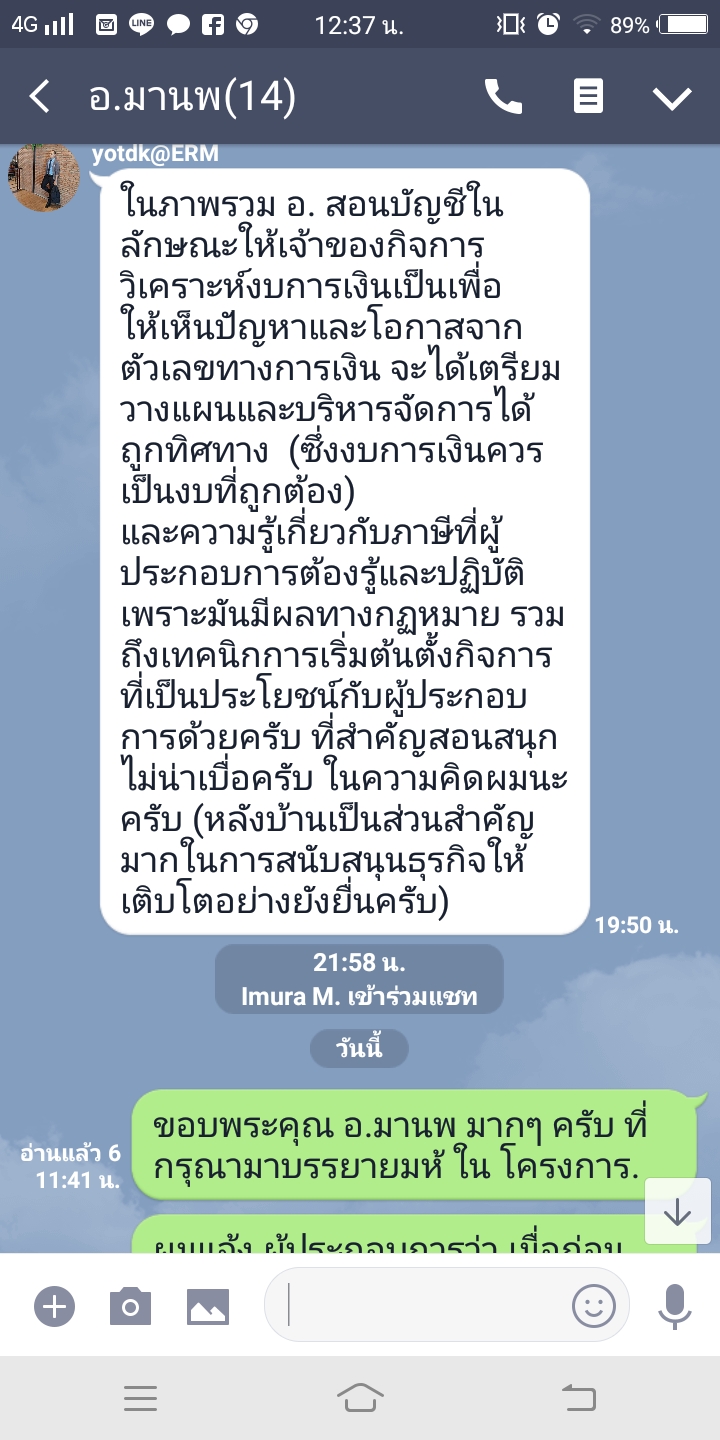Open the chat notes icon

[588, 97]
